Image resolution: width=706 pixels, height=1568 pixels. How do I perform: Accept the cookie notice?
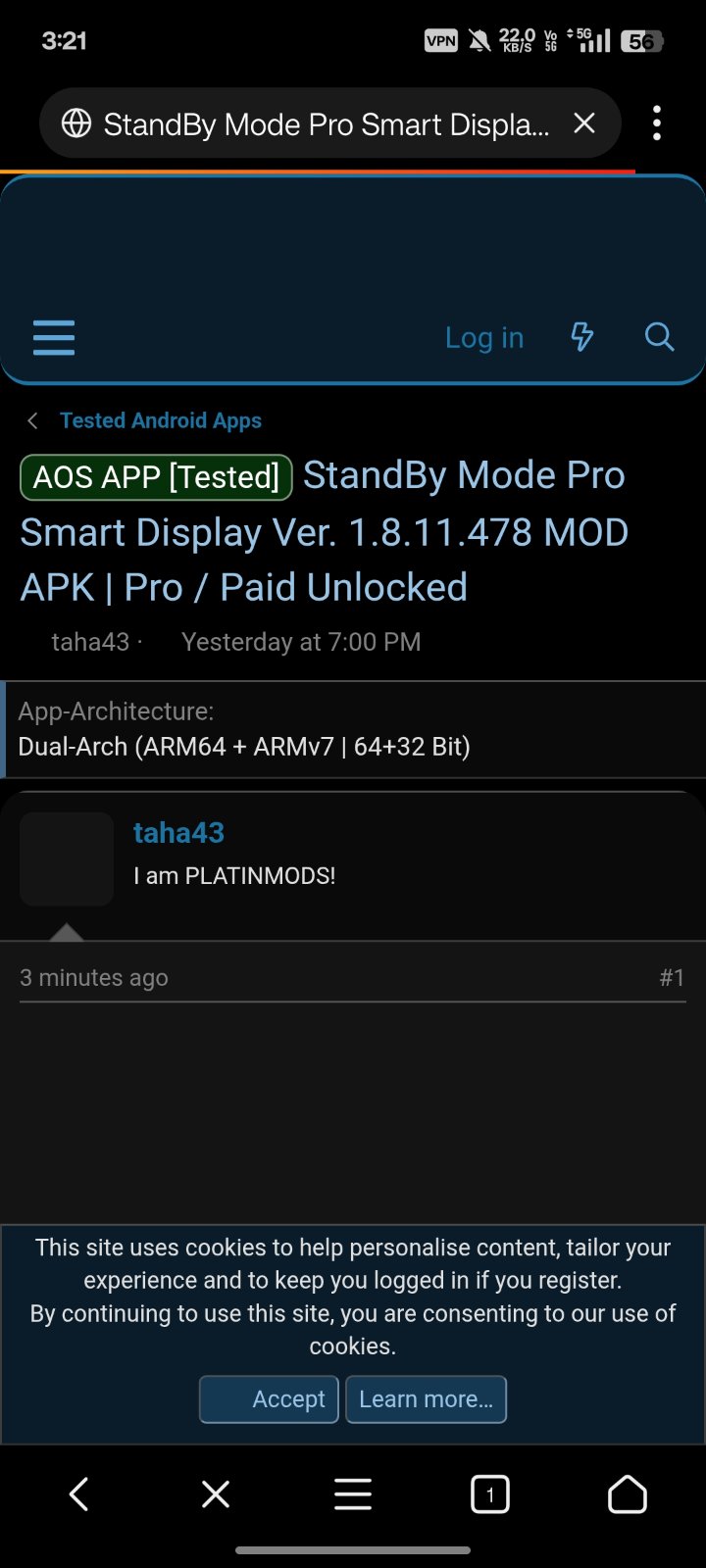tap(270, 1399)
